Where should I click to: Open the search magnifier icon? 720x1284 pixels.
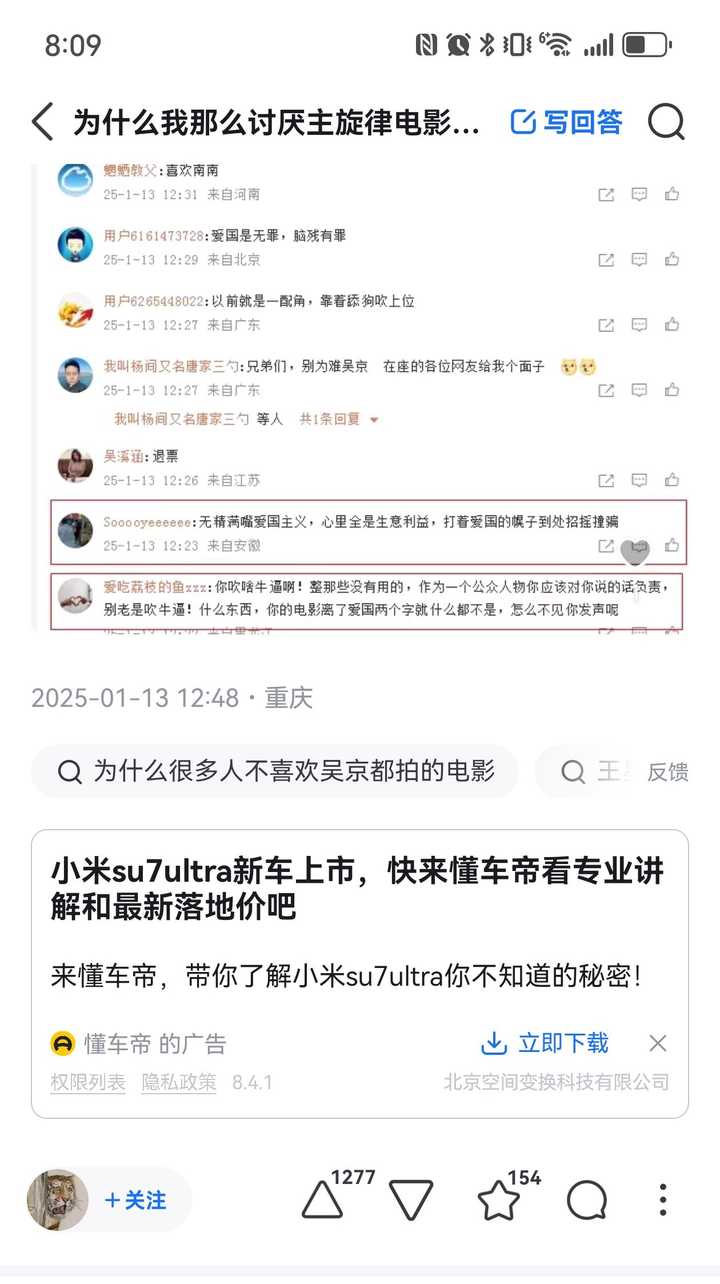[x=666, y=122]
